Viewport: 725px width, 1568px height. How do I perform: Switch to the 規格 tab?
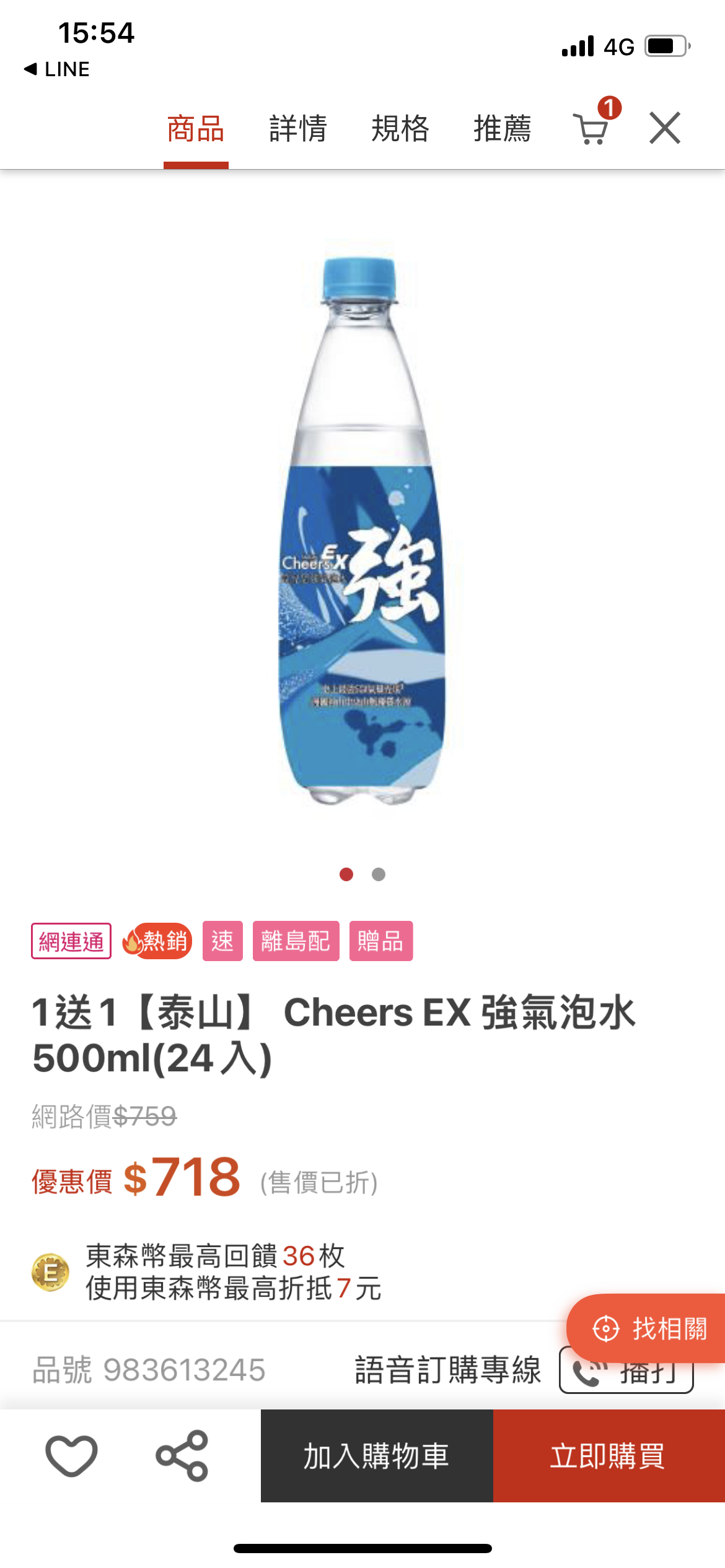click(400, 129)
